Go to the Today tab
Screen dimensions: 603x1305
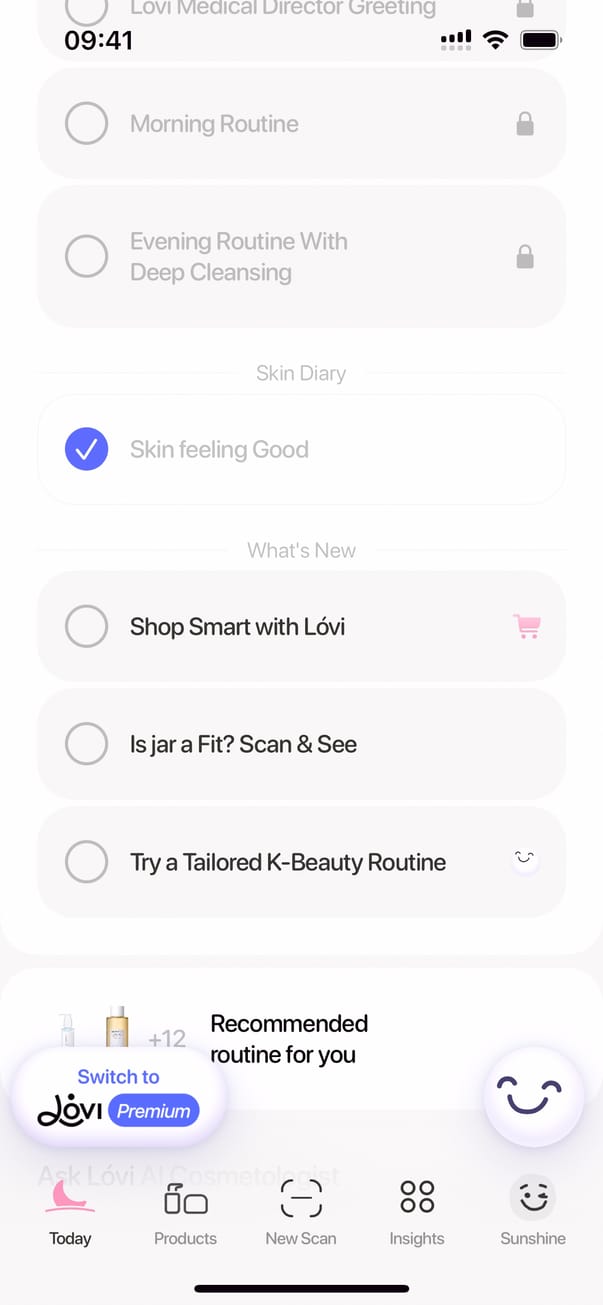(70, 1211)
